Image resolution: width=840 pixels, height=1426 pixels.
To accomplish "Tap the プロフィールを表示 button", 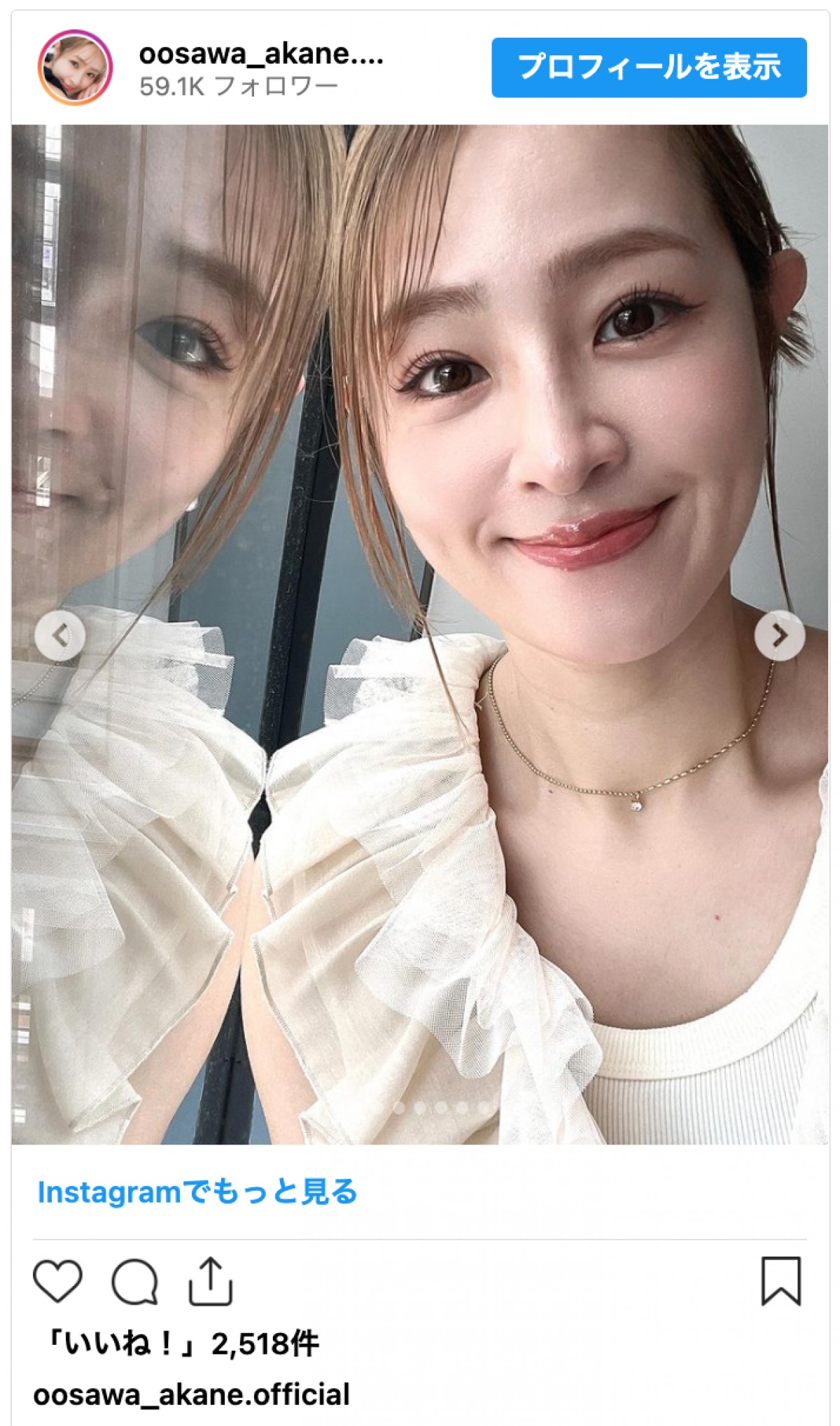I will (x=648, y=68).
